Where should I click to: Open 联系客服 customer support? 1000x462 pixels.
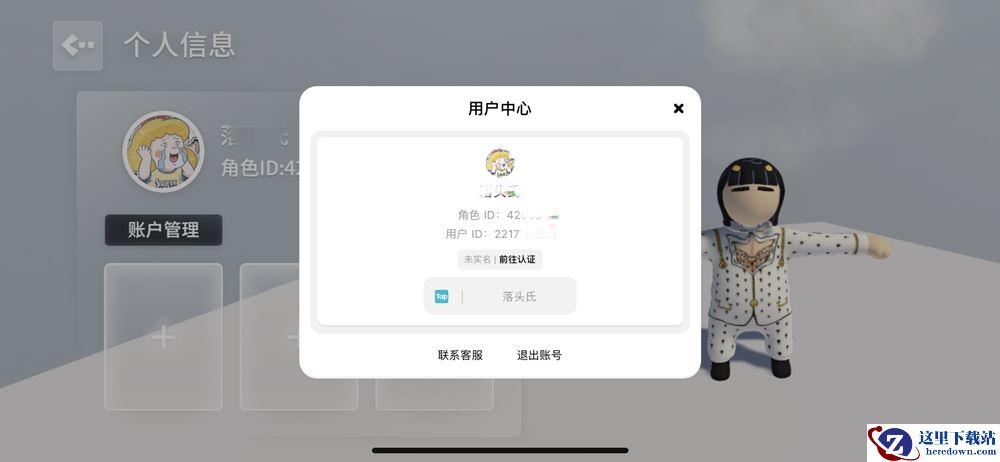tap(460, 355)
